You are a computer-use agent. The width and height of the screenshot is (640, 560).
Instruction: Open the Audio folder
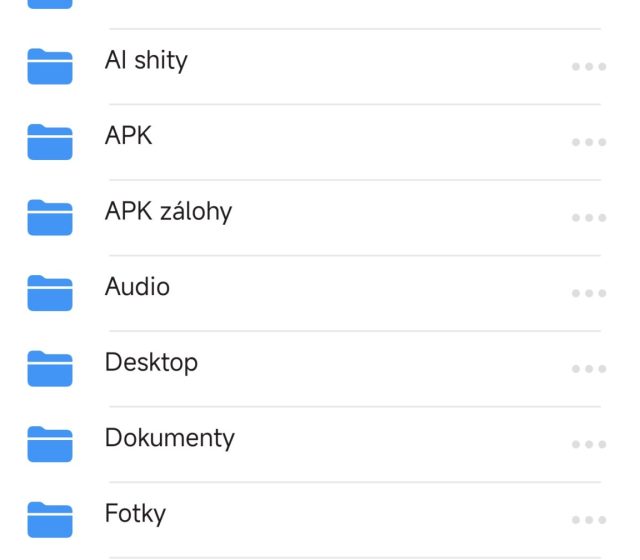[x=137, y=288]
